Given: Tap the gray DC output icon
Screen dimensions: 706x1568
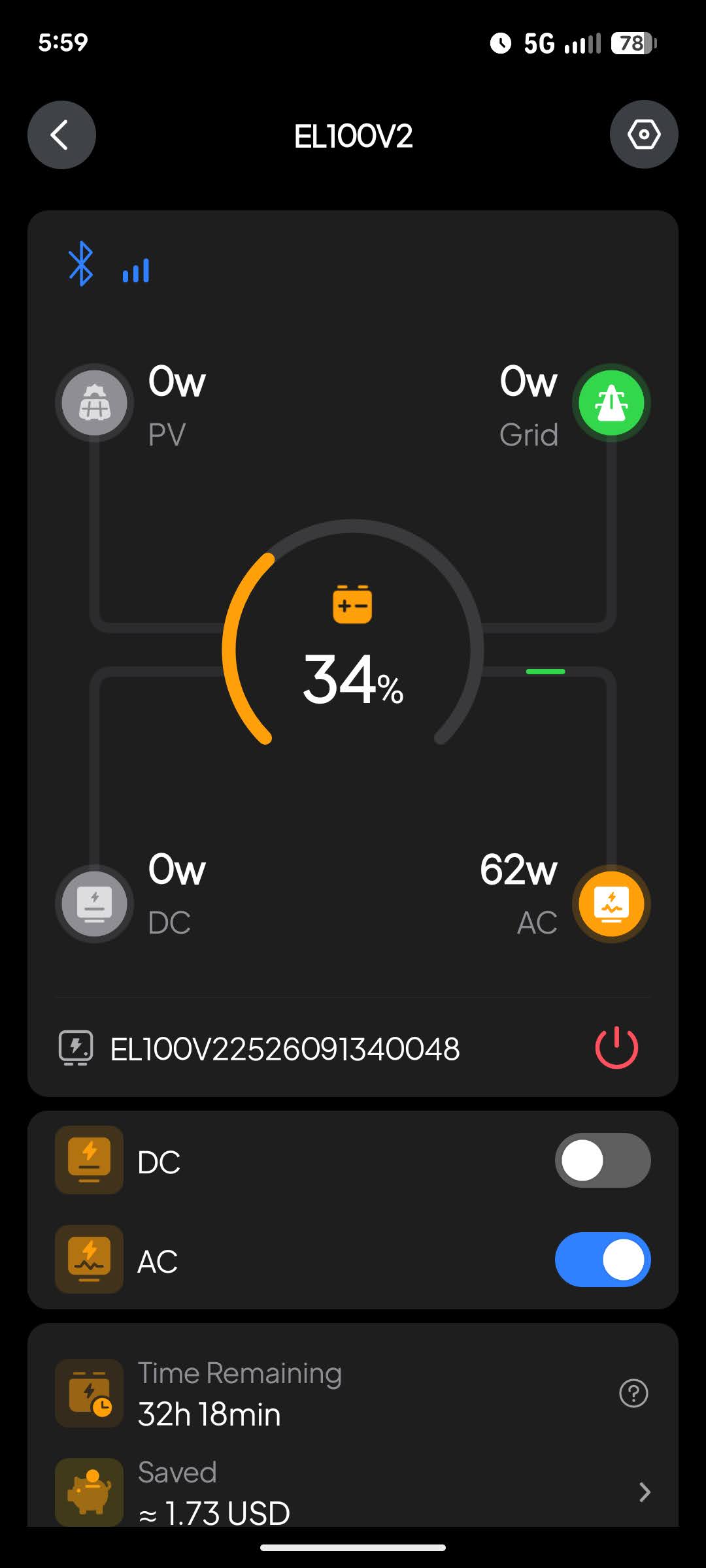Looking at the screenshot, I should click(95, 904).
